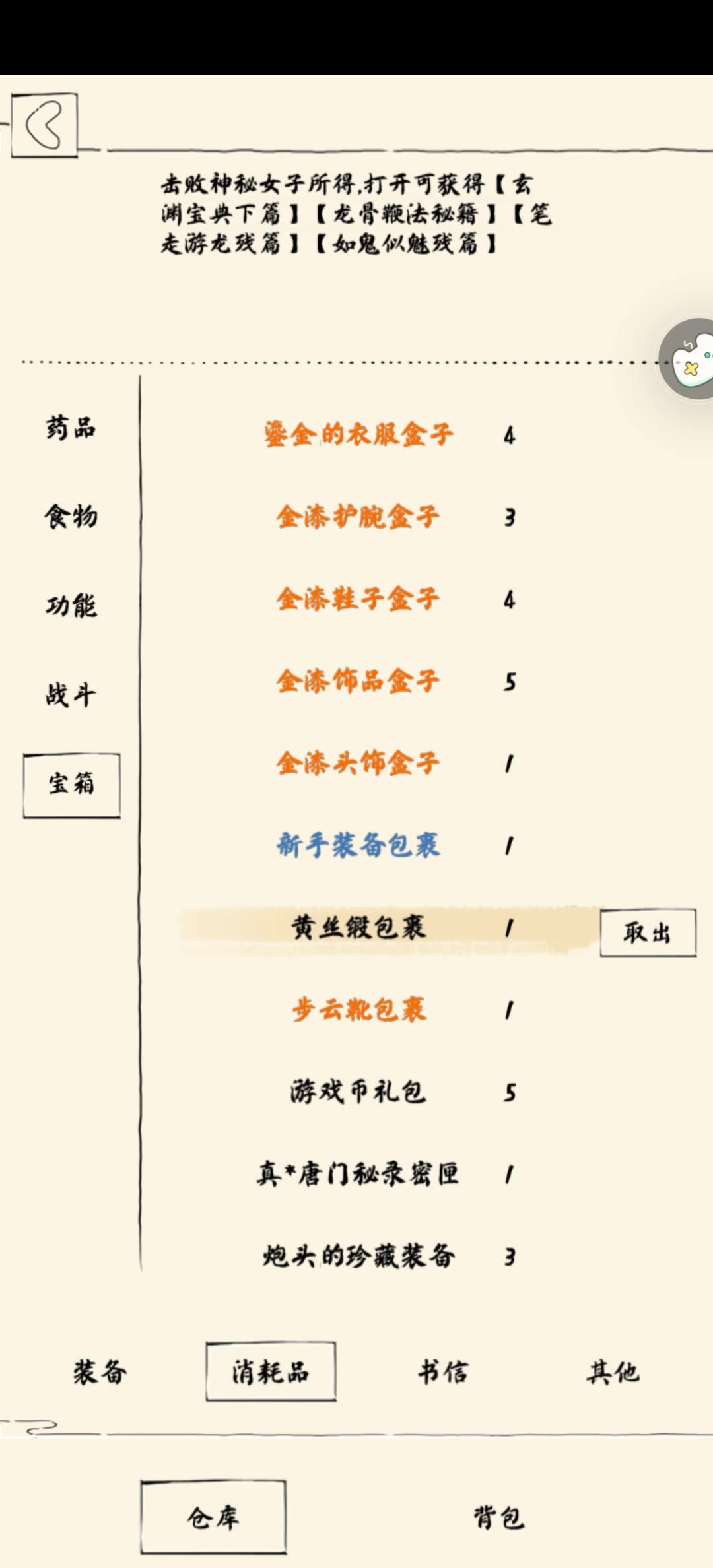Image resolution: width=713 pixels, height=1568 pixels.
Task: Select the 药品 category
Action: point(71,428)
